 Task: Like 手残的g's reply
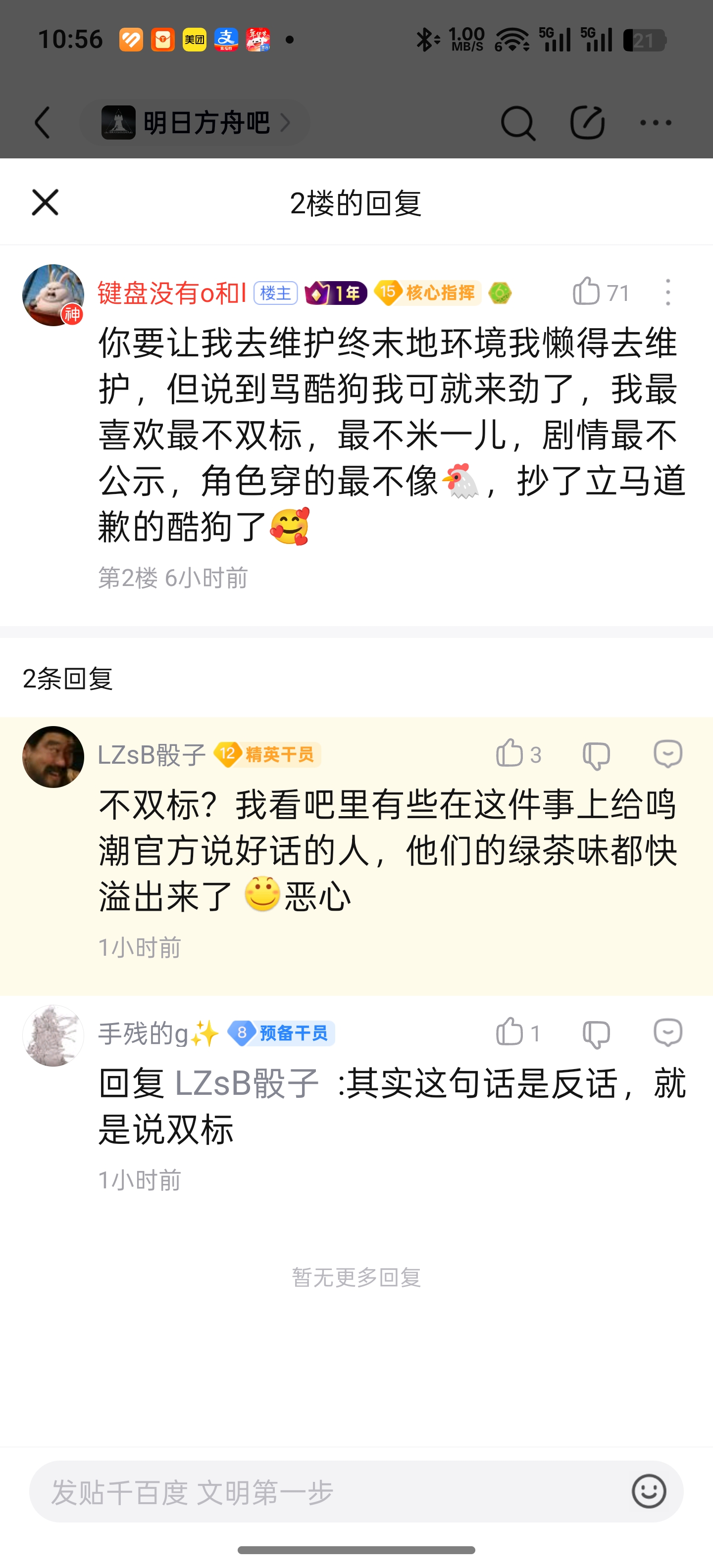(510, 1032)
